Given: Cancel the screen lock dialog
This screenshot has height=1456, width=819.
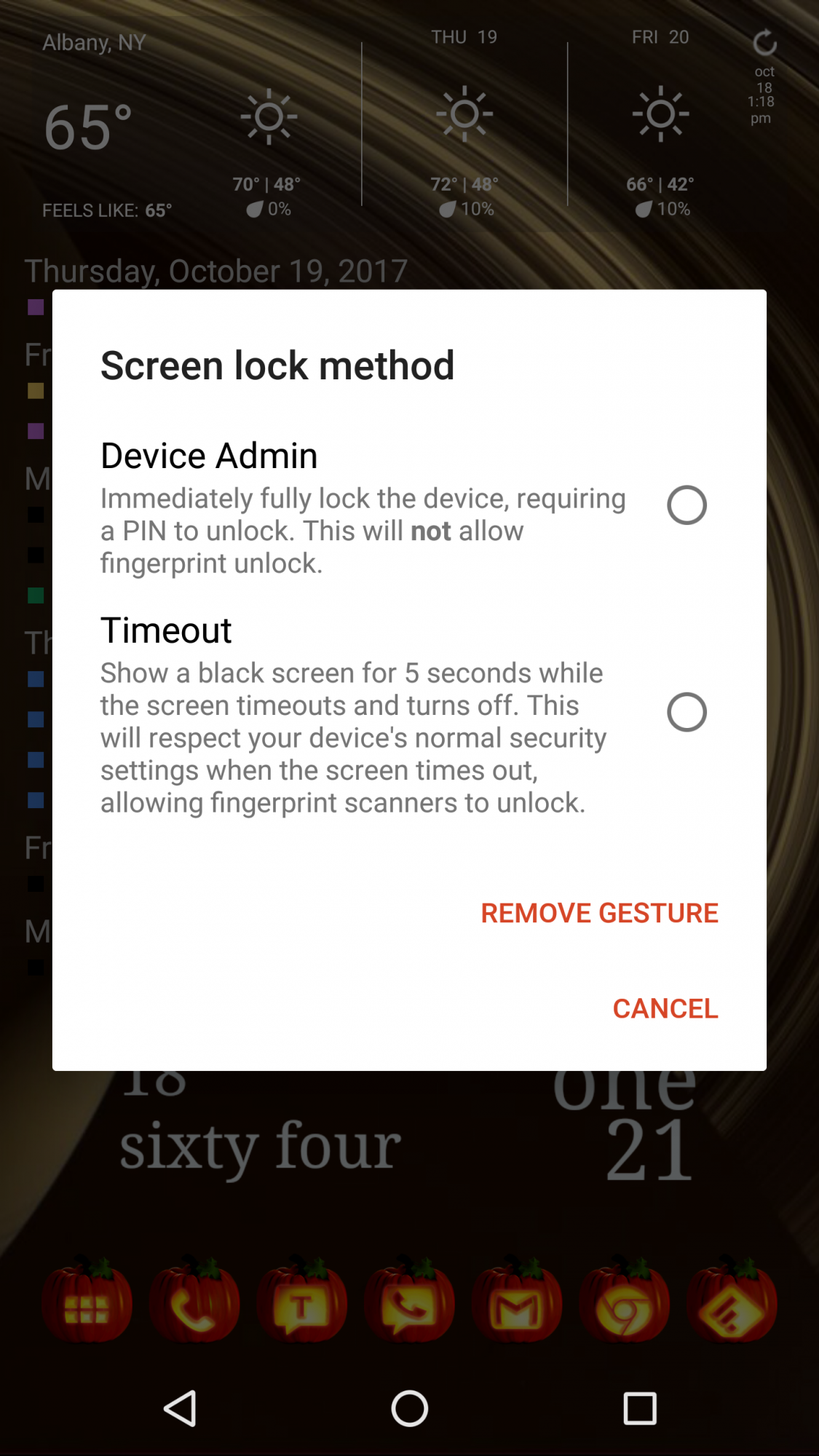Looking at the screenshot, I should tap(665, 1008).
